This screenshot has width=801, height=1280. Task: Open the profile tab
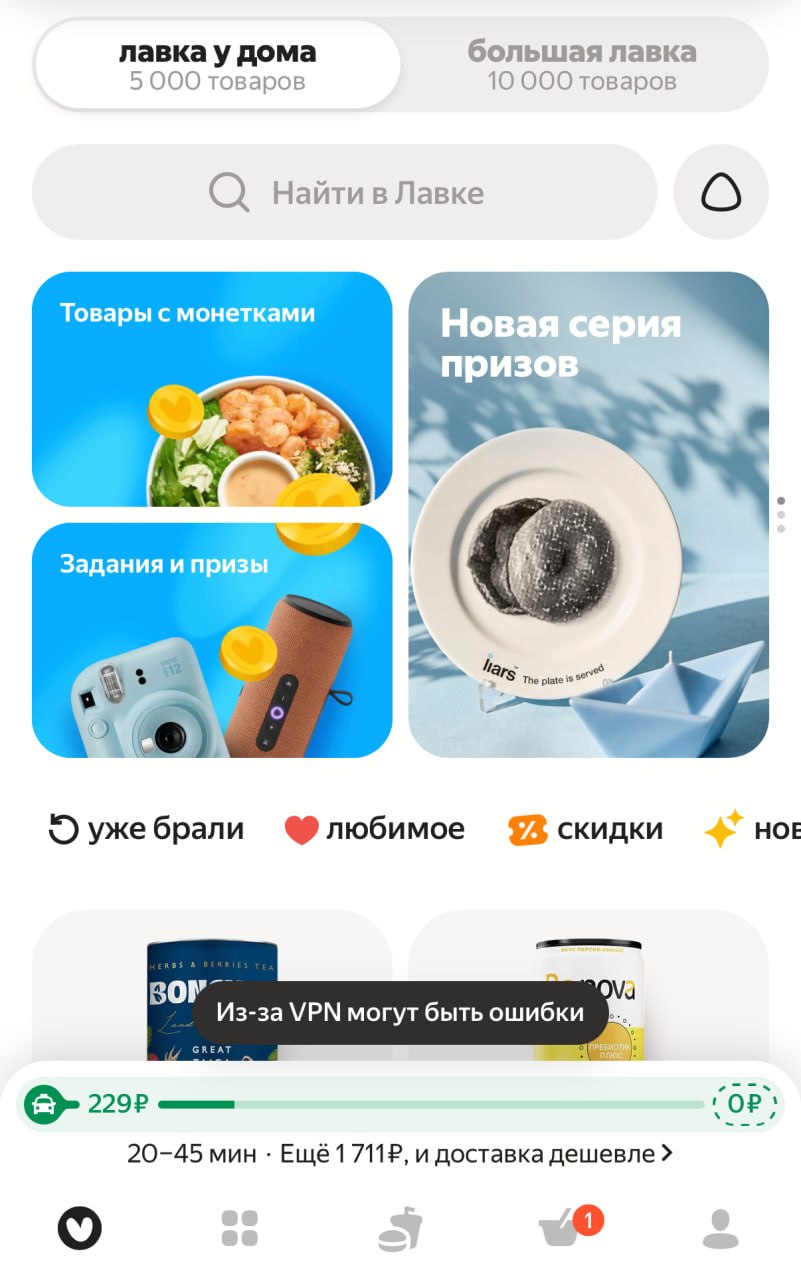[720, 1228]
